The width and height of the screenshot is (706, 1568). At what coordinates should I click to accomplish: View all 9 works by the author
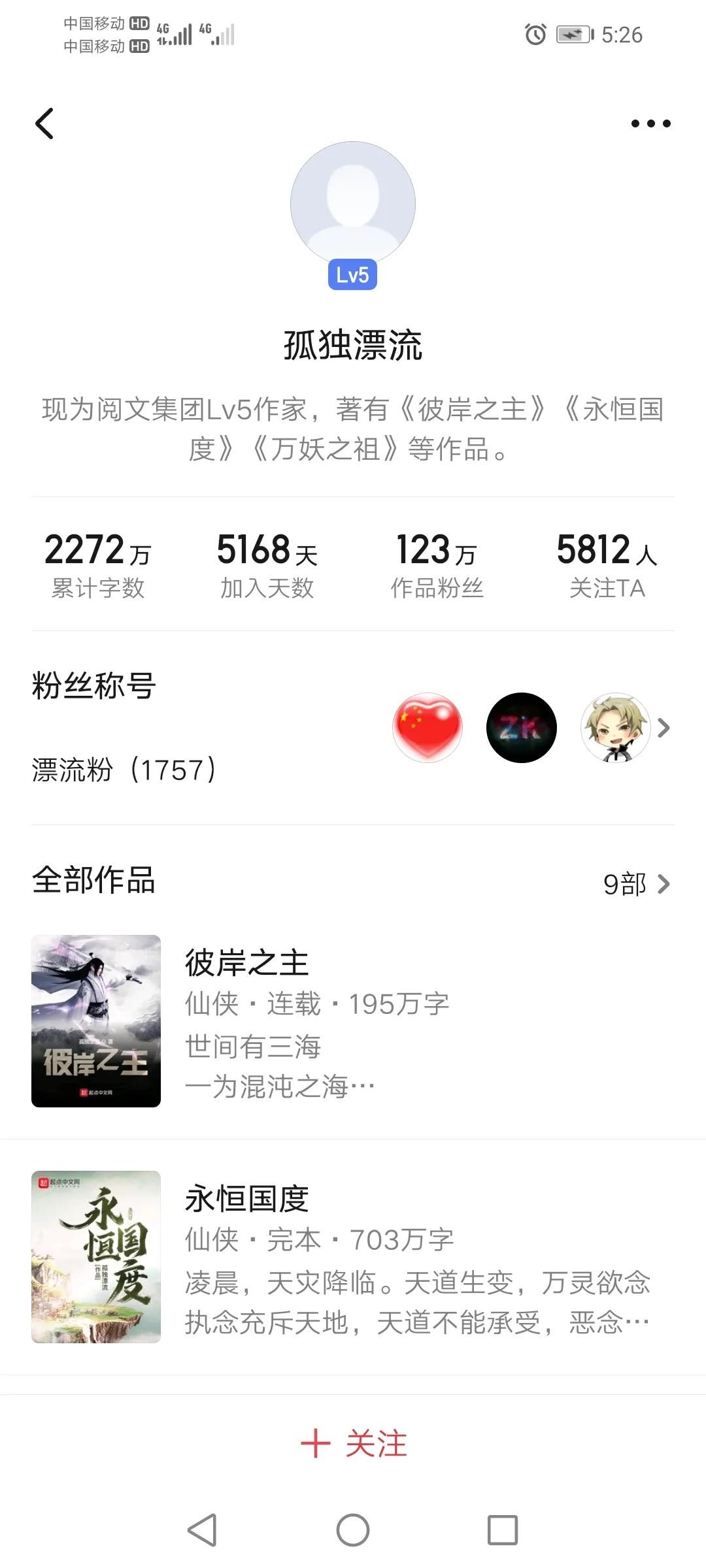click(636, 884)
